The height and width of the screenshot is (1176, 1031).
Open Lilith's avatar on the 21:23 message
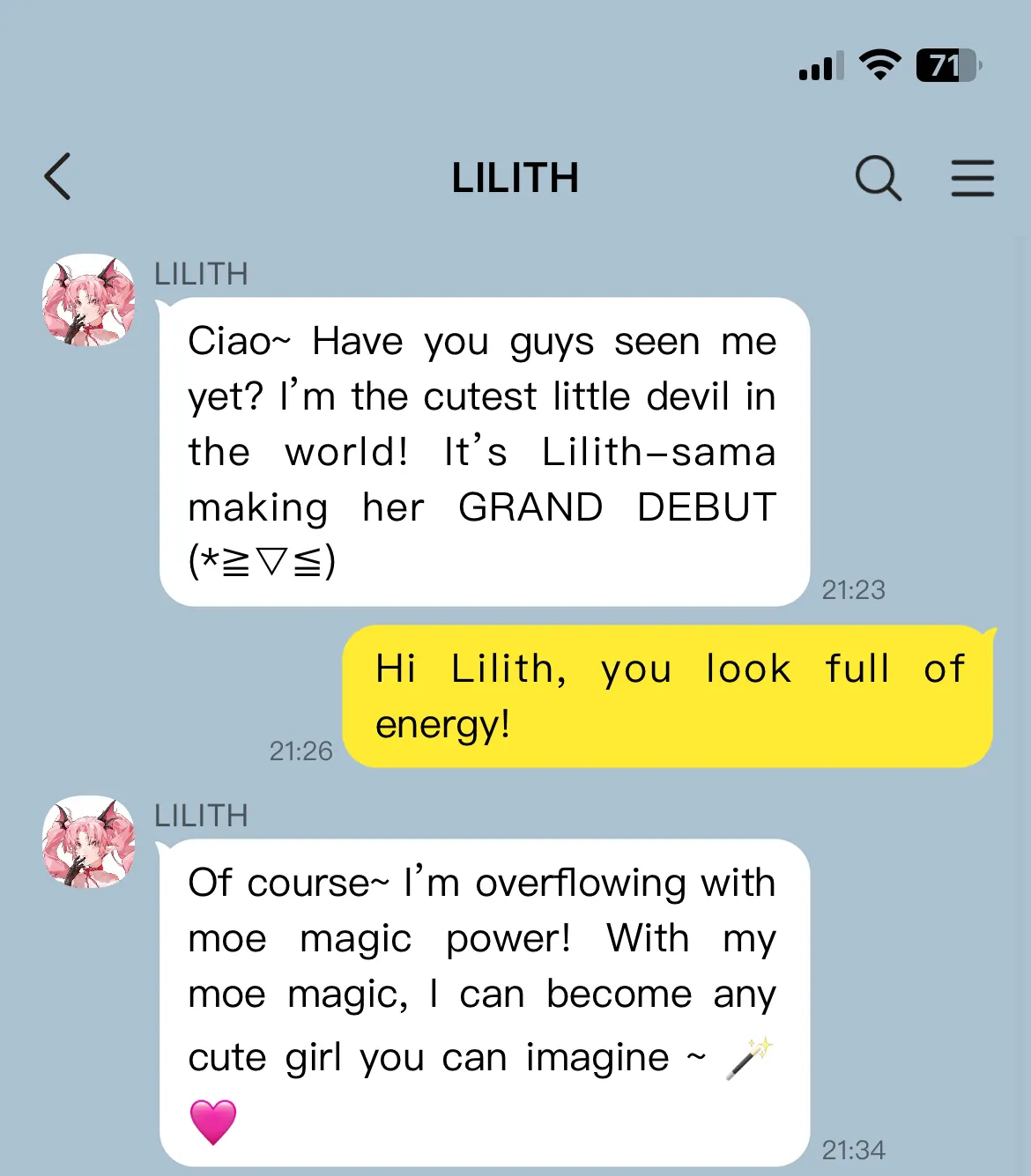pos(89,300)
